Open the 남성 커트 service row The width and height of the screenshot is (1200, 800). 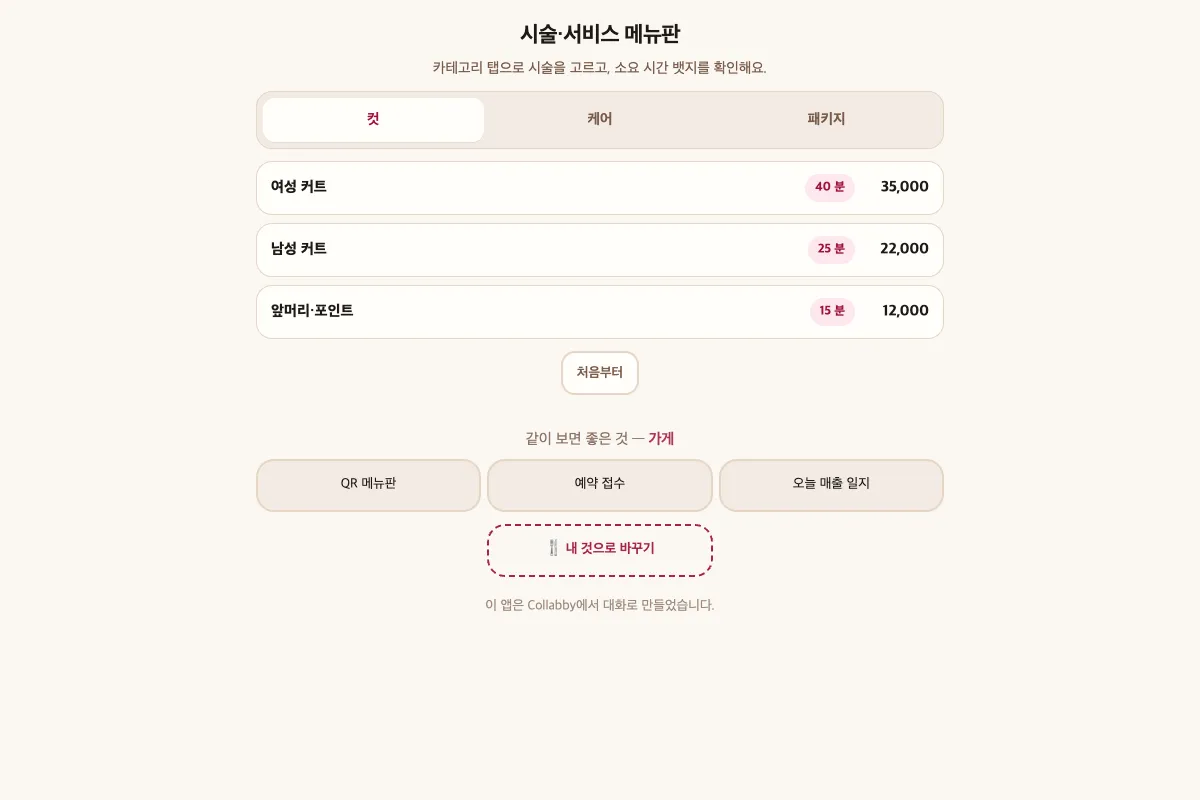coord(600,250)
